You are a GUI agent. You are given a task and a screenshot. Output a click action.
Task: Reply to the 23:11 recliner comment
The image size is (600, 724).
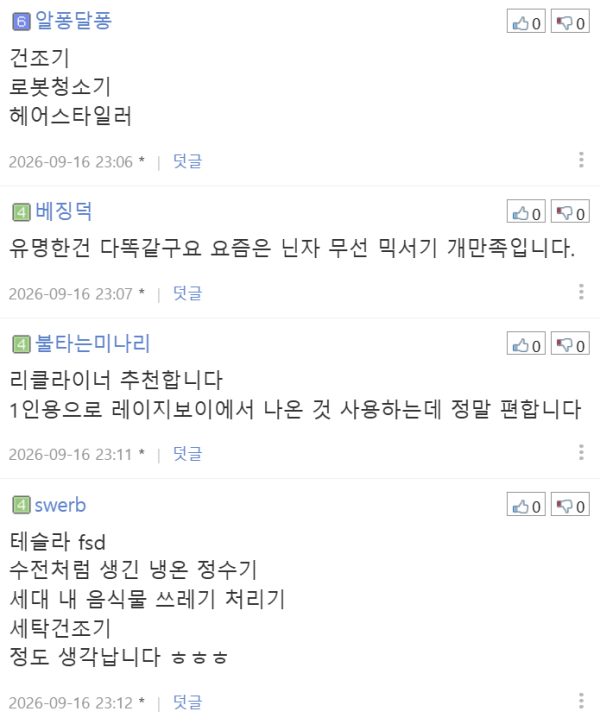(x=187, y=454)
